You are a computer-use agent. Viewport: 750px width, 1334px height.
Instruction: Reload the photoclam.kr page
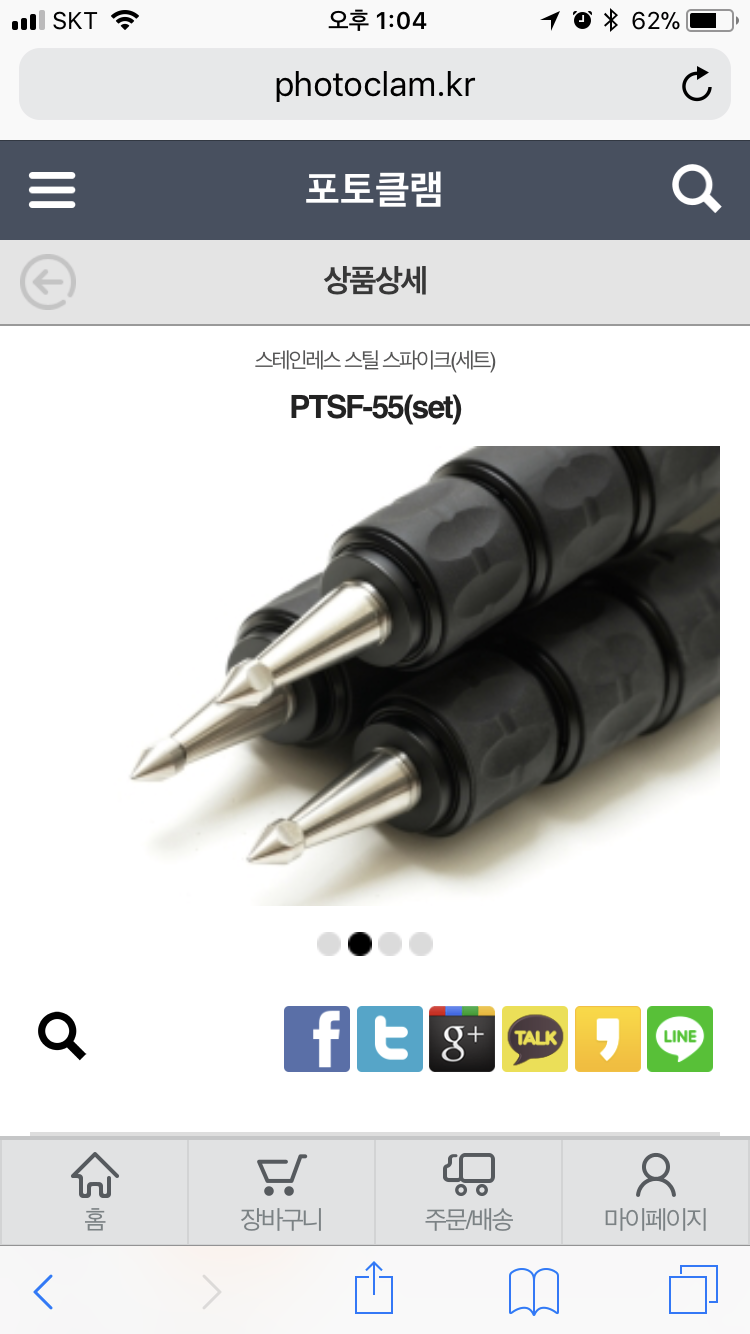tap(696, 85)
